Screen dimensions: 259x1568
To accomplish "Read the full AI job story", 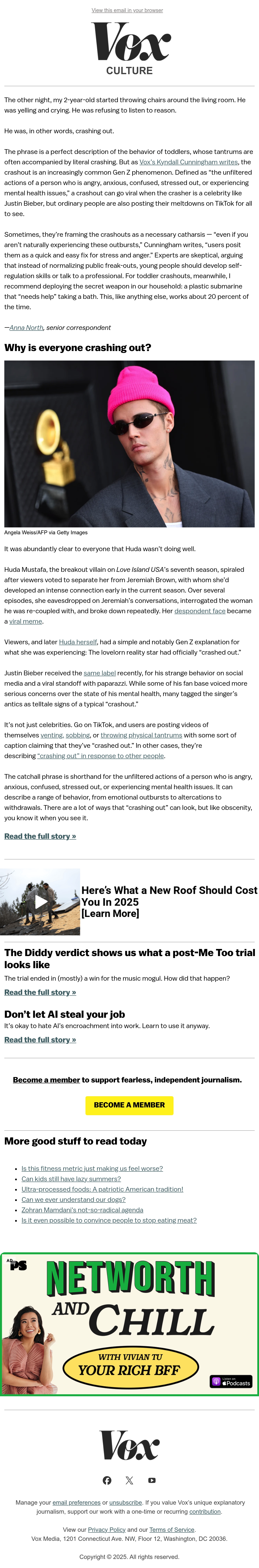I will point(40,1040).
